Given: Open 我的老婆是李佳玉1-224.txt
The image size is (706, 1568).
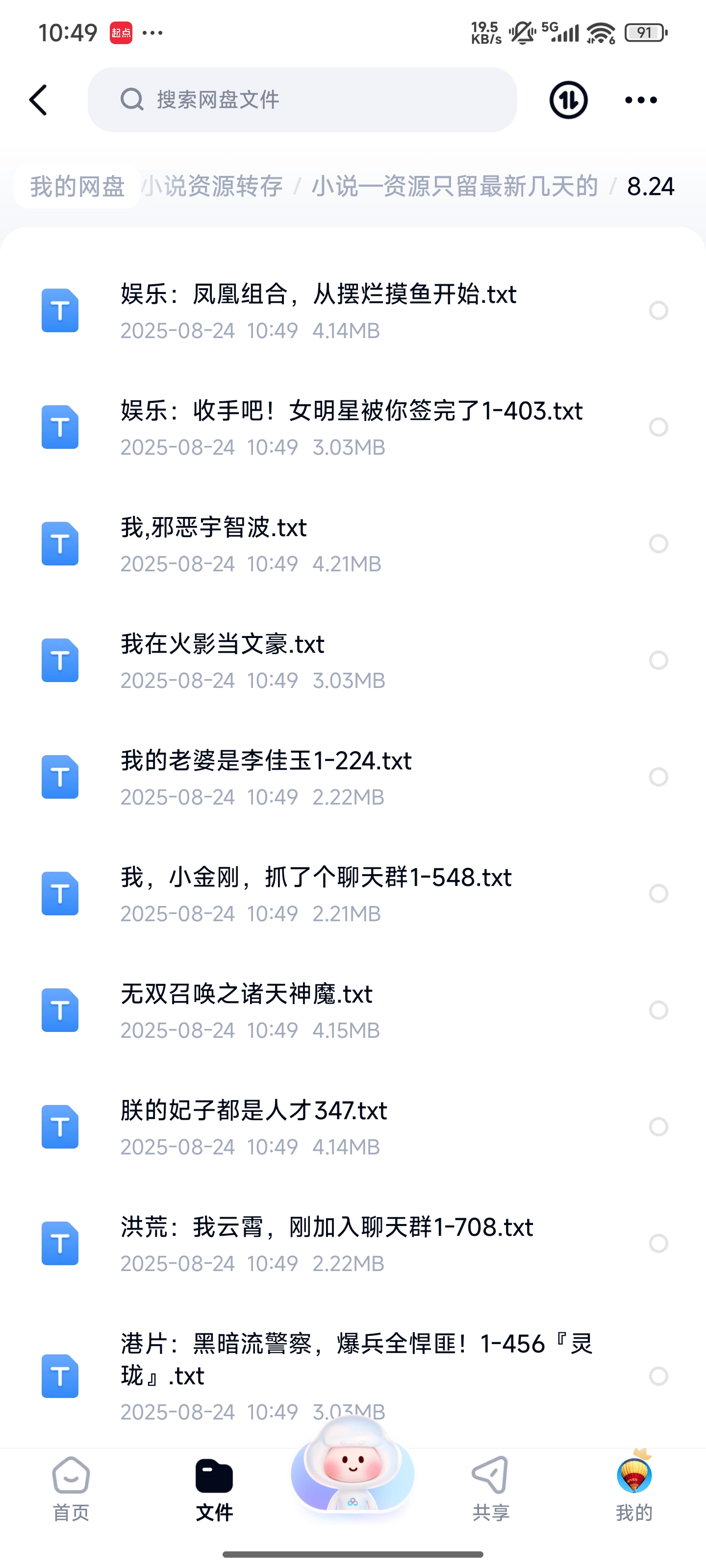Looking at the screenshot, I should (x=266, y=777).
